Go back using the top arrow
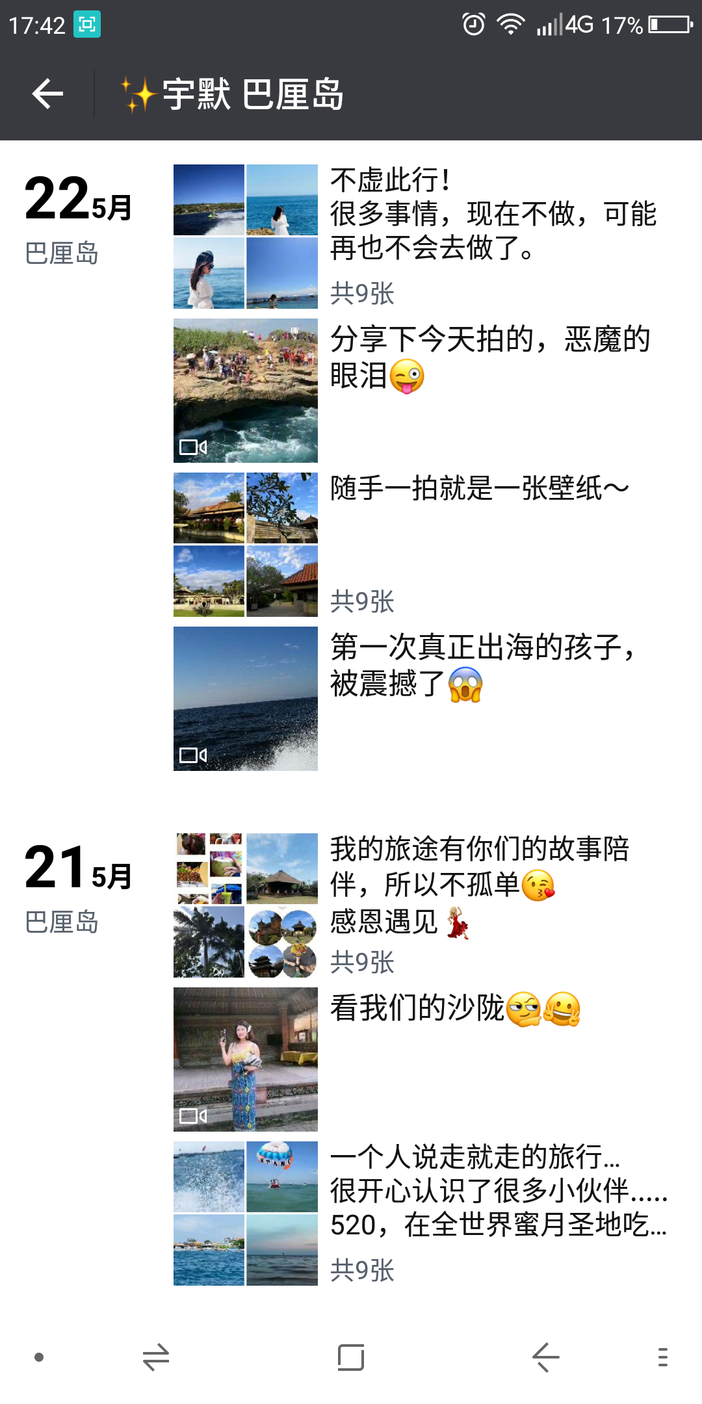Viewport: 702px width, 1404px height. [47, 95]
